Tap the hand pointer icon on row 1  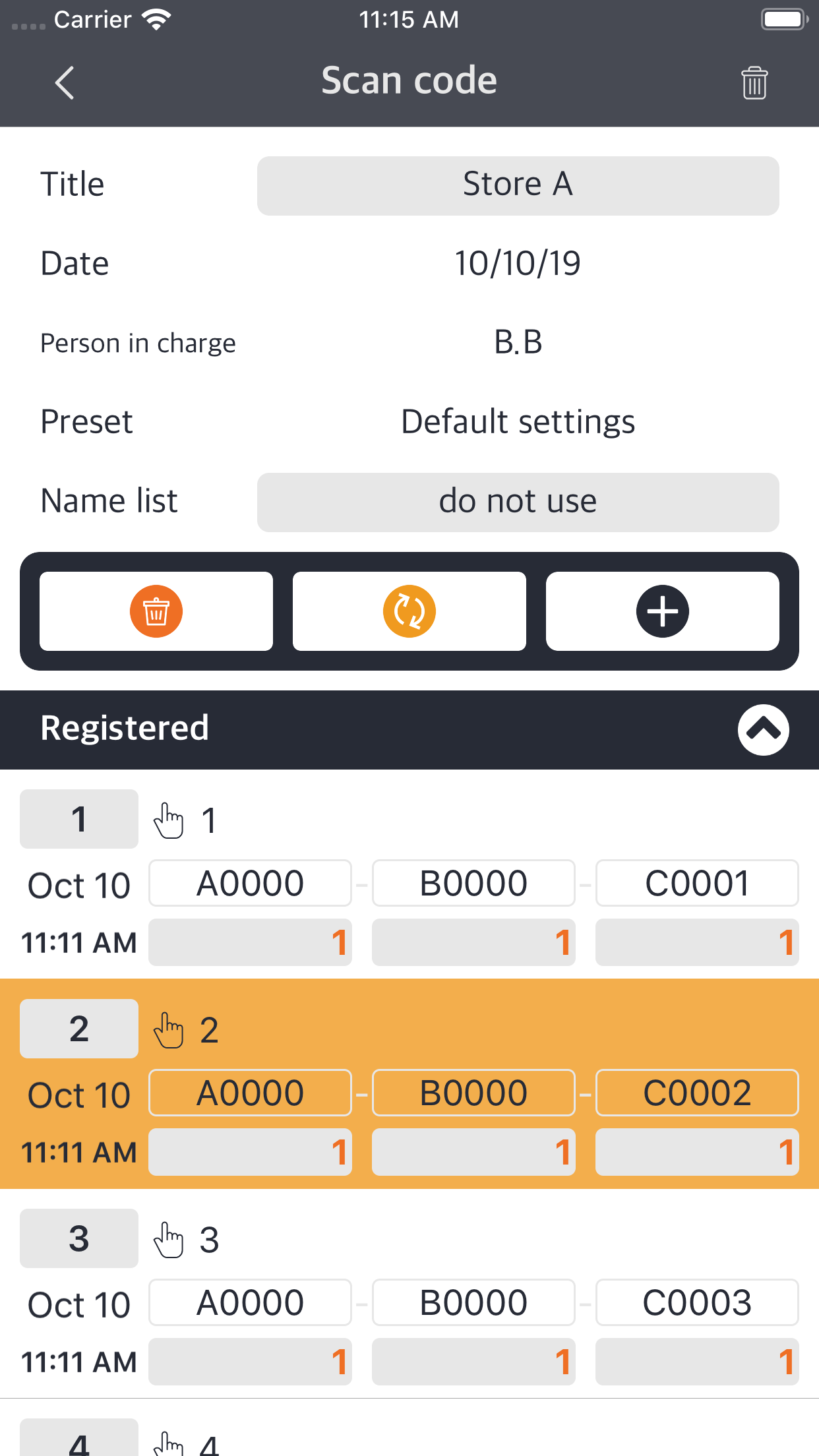169,820
